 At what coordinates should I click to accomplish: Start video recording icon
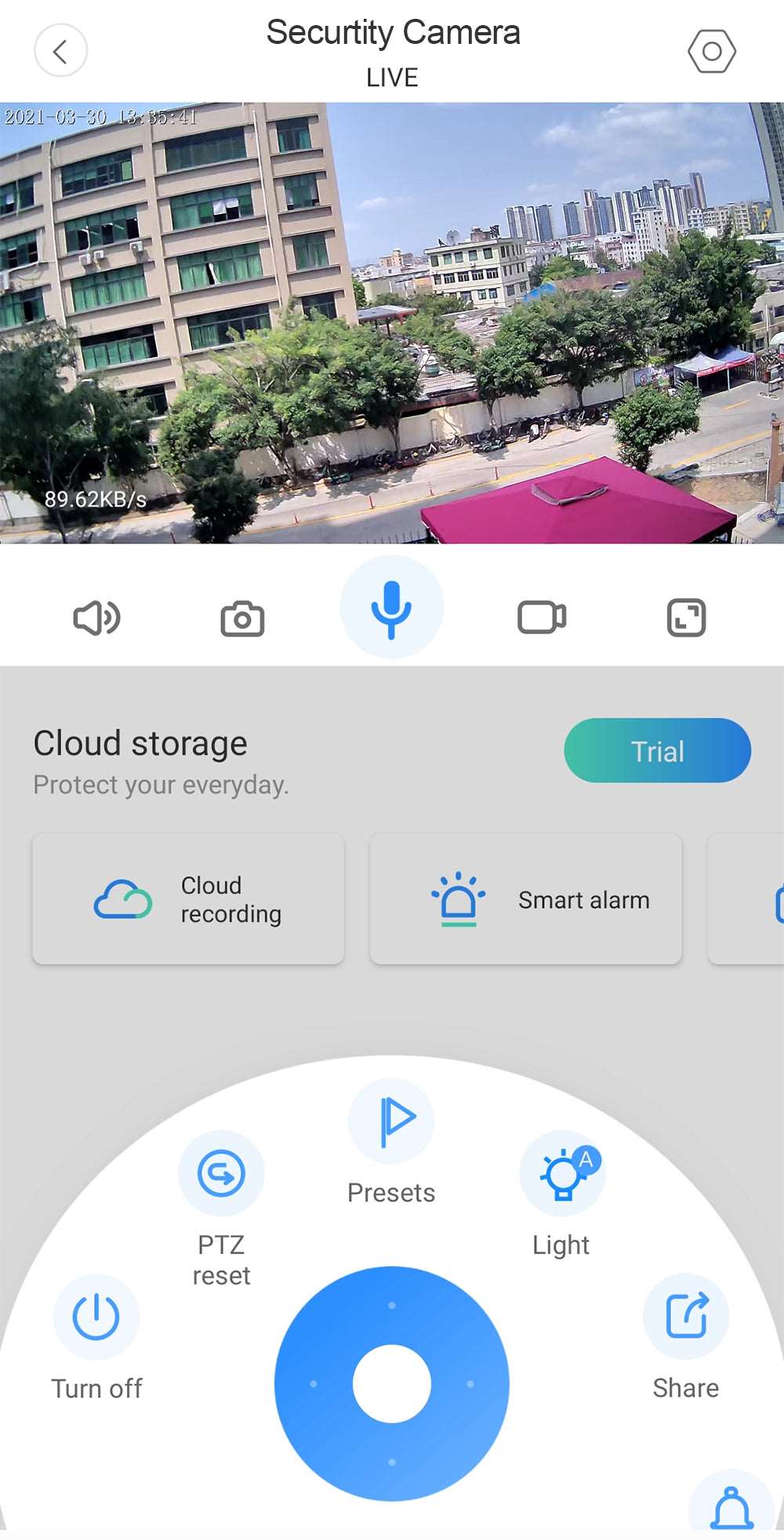point(542,617)
